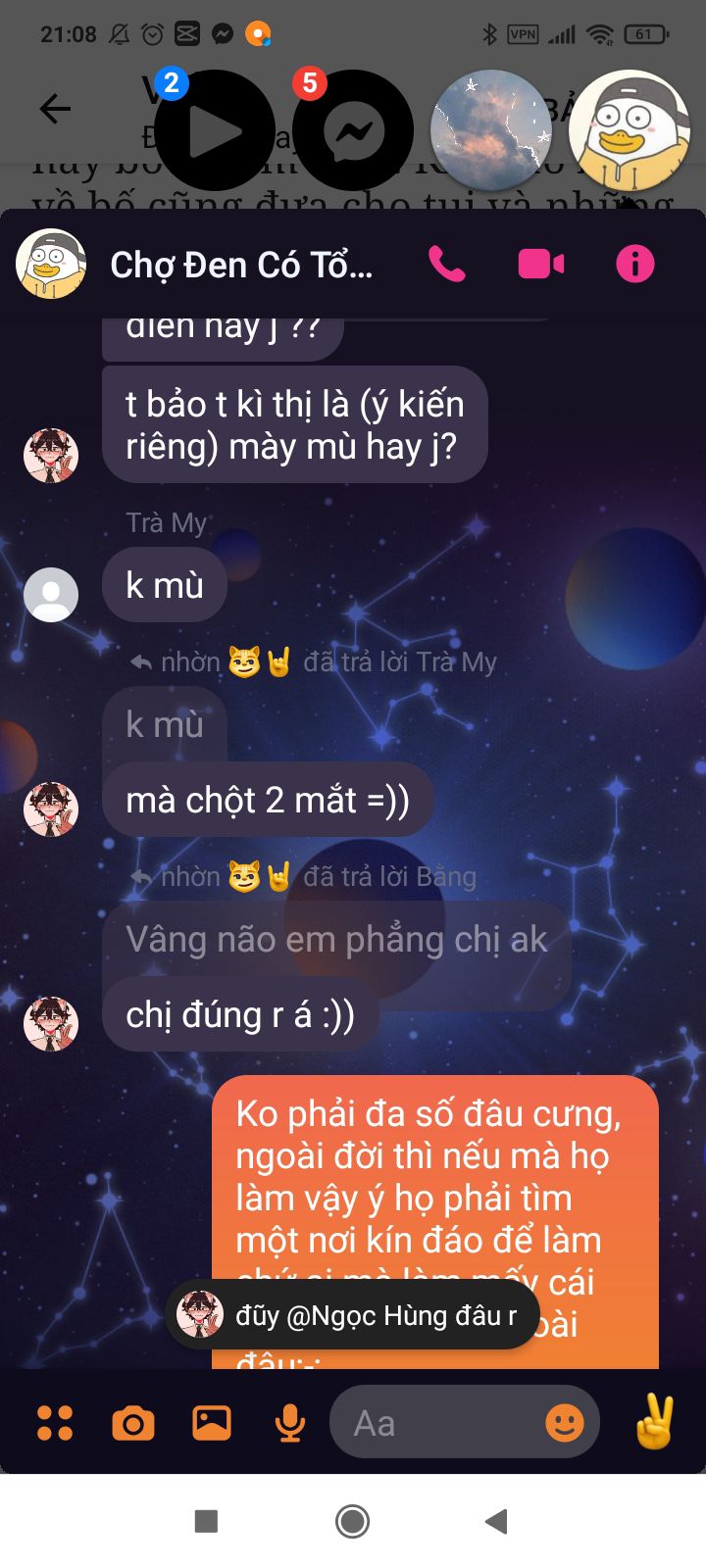Start a voice call in Chợ Đen group
Screen dimensions: 706x1568
pos(447,264)
